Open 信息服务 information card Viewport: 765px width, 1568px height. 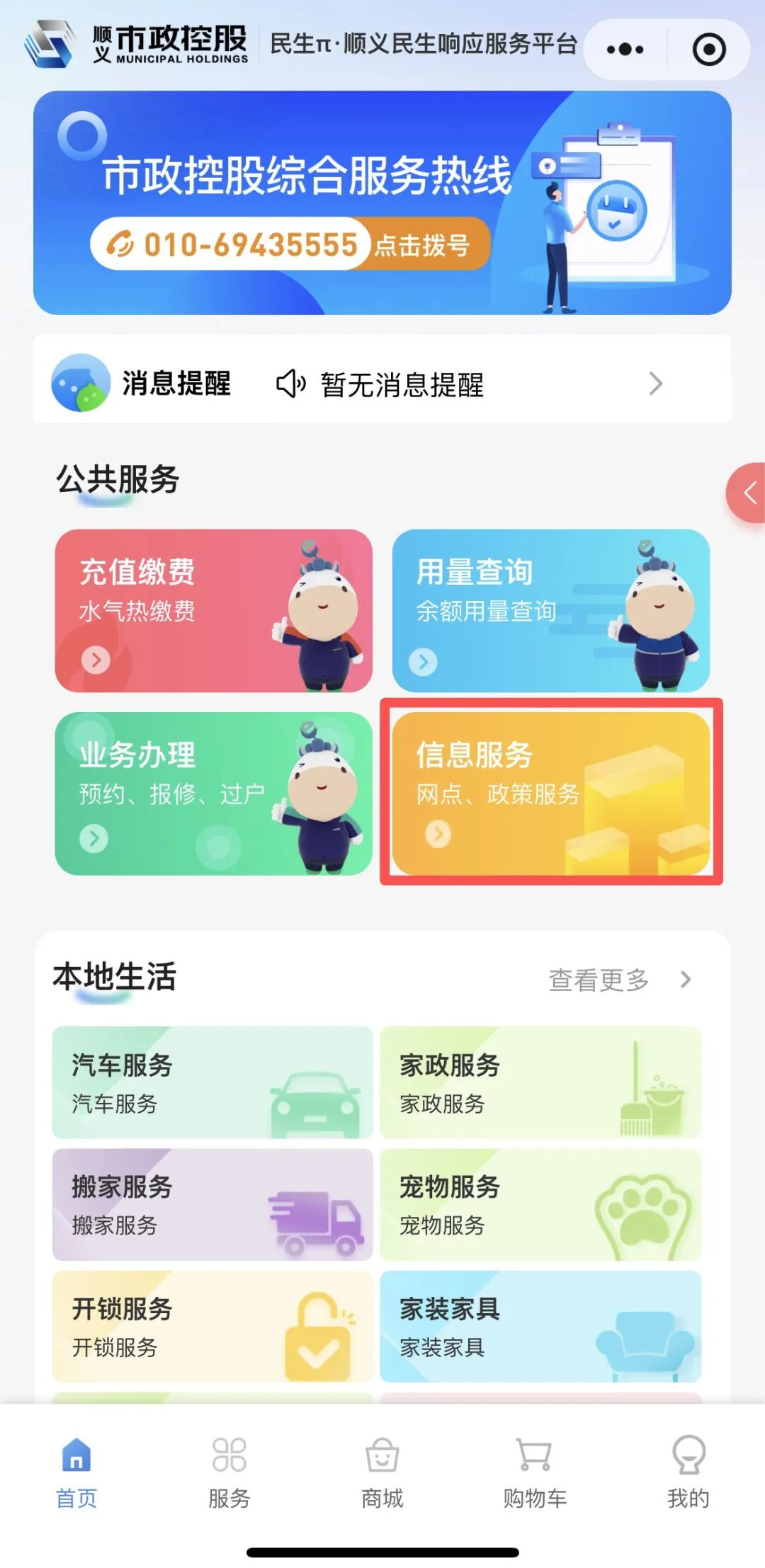pos(550,793)
